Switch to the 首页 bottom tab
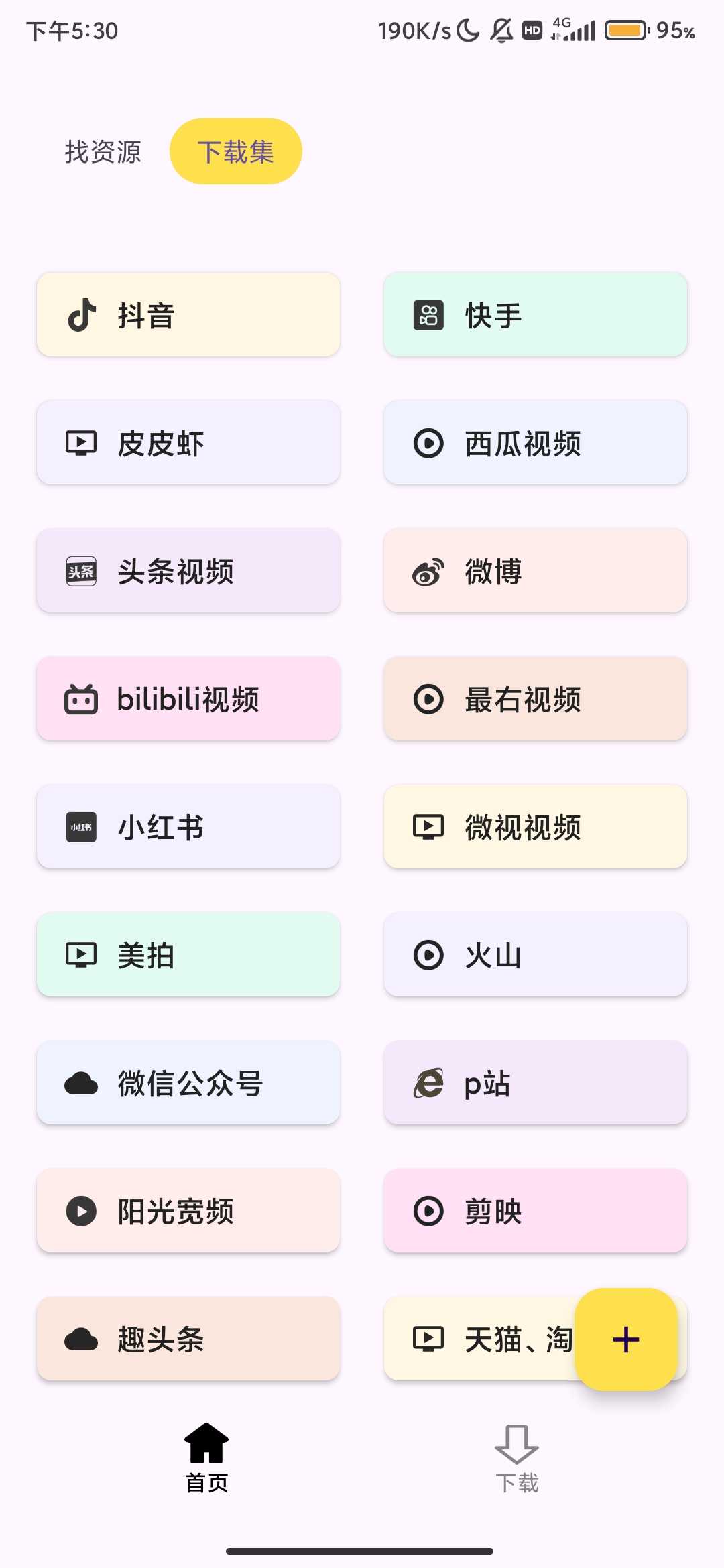This screenshot has width=724, height=1568. [206, 1459]
